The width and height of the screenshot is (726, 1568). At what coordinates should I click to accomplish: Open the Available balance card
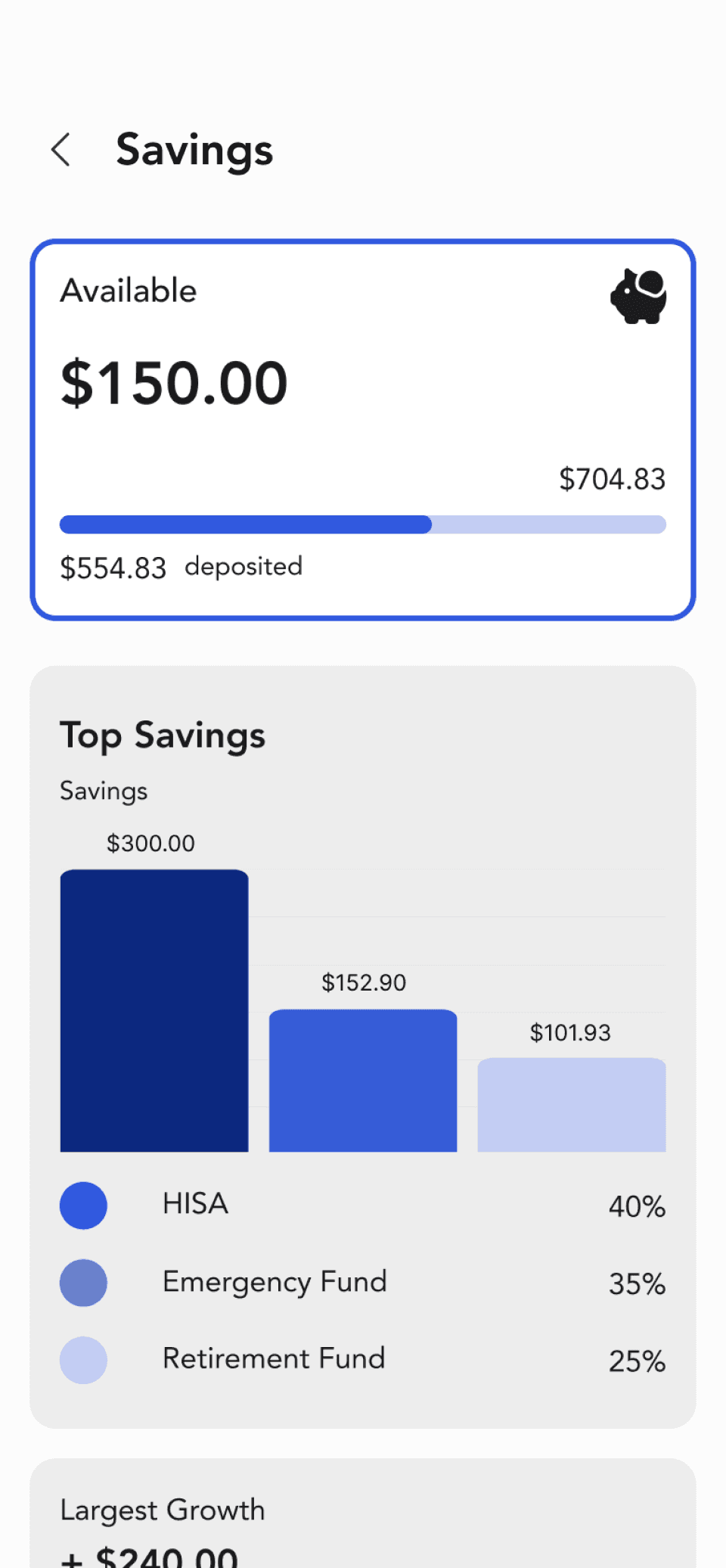363,429
